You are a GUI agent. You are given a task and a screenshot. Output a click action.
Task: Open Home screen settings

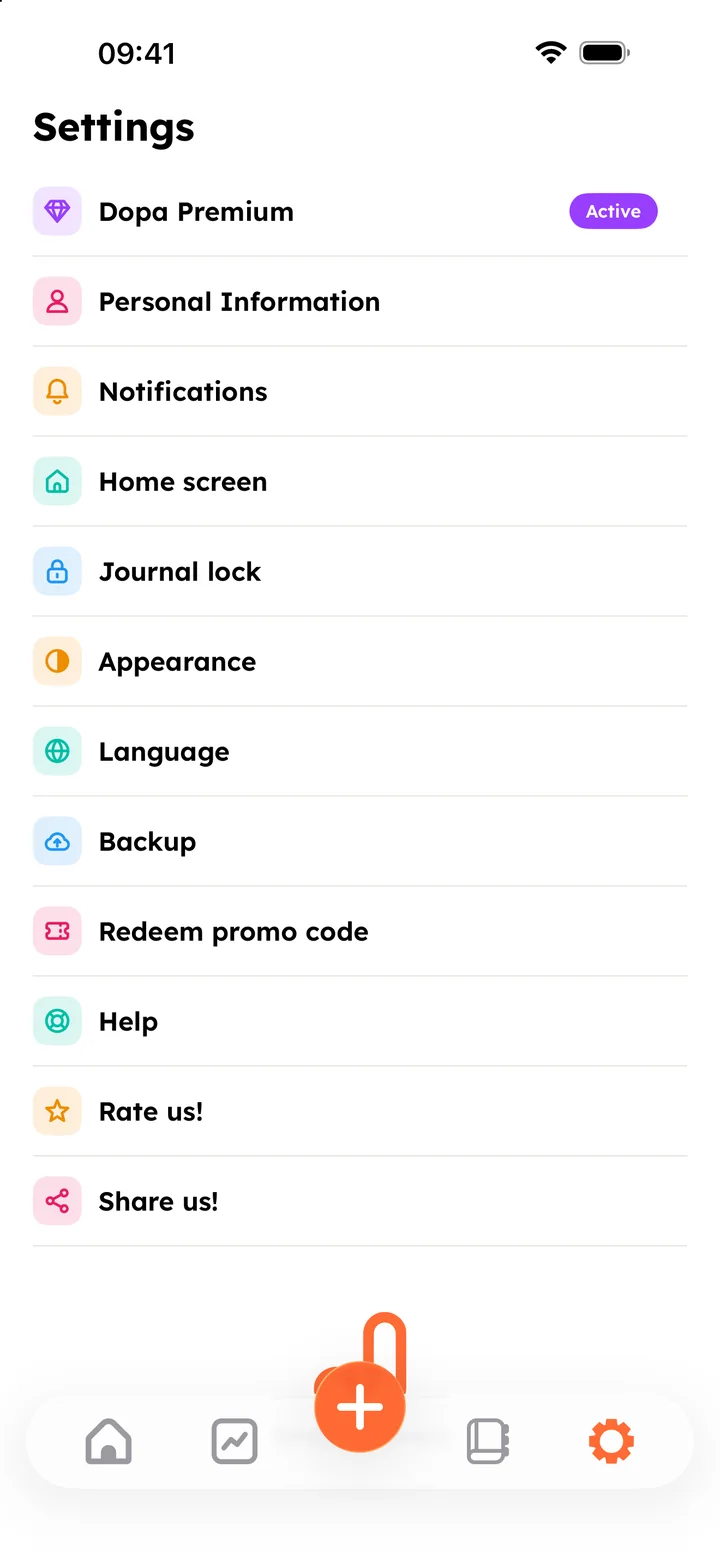click(360, 481)
